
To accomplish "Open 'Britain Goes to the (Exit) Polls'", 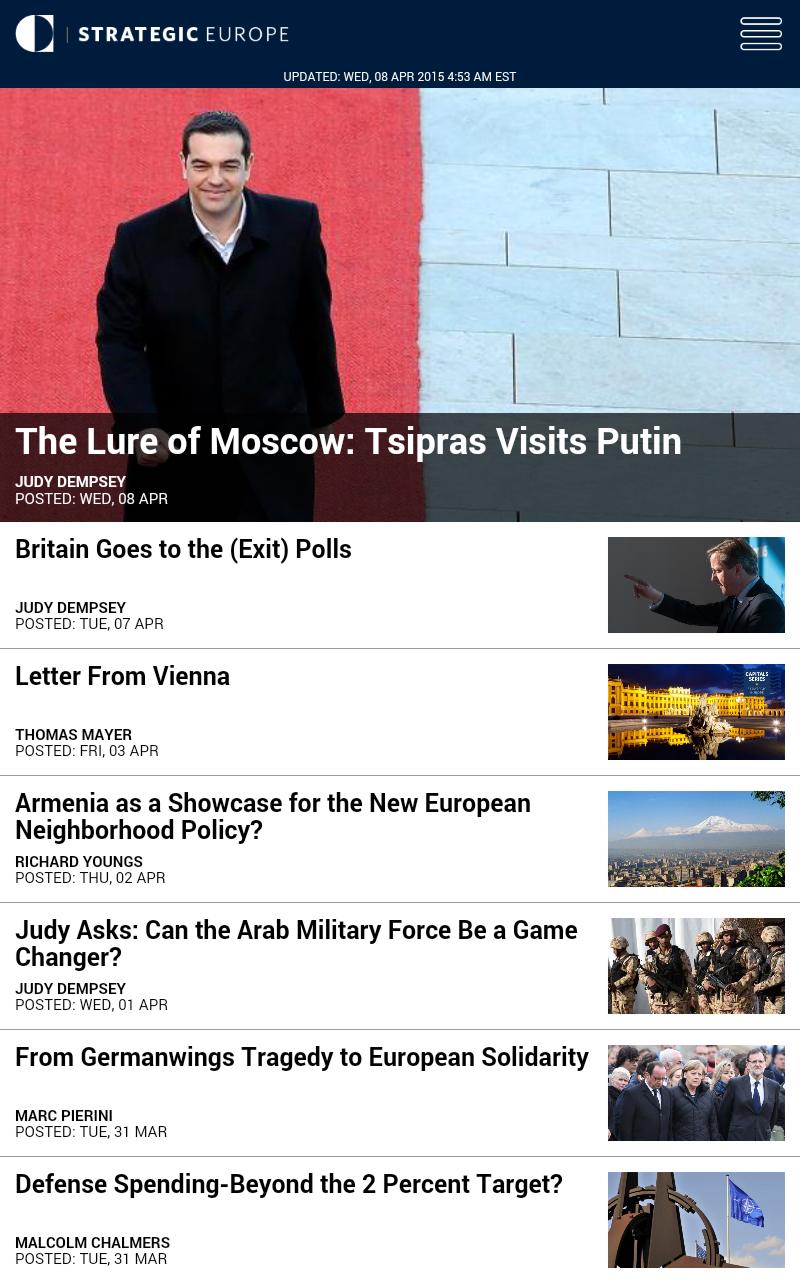I will (x=183, y=549).
